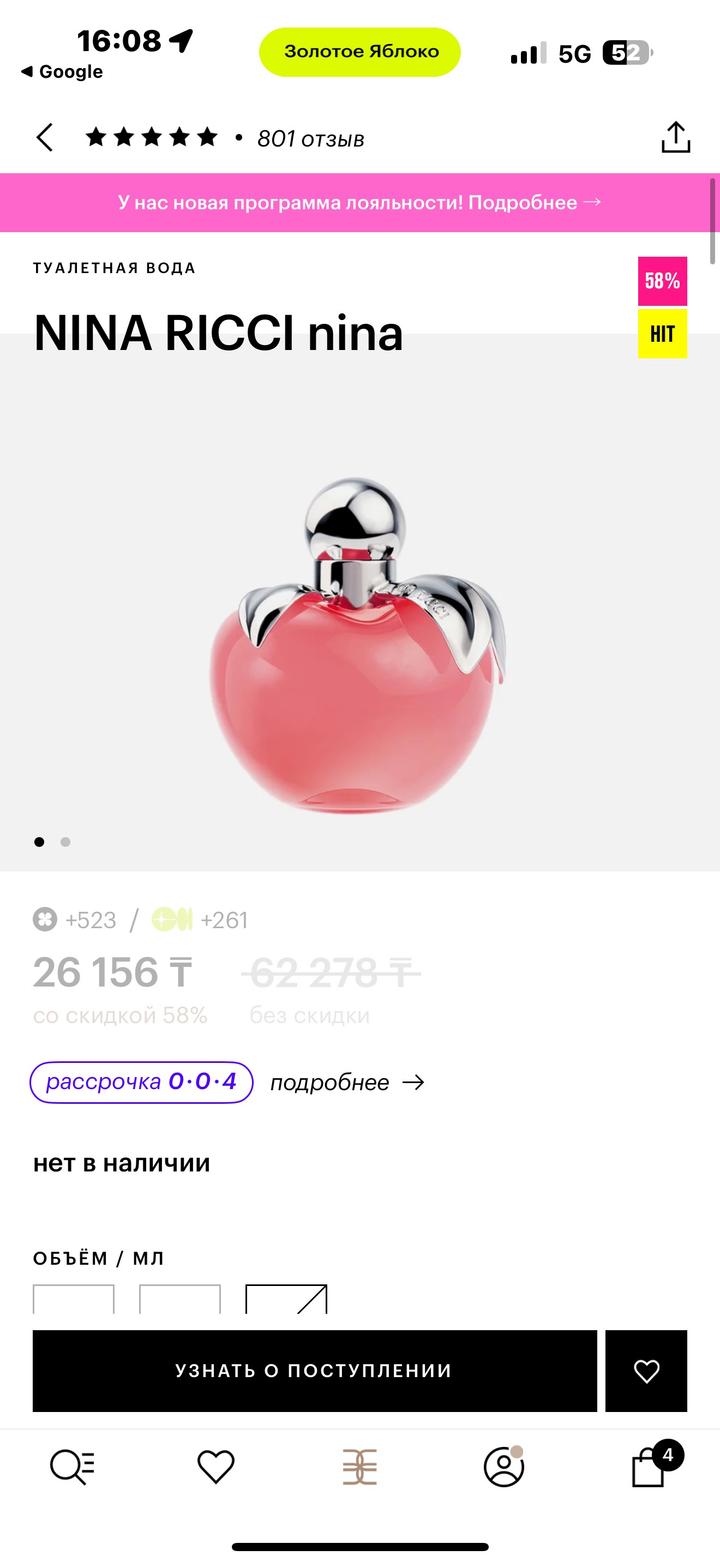Open the profile icon with notification dot
The image size is (720, 1564).
(x=504, y=1468)
